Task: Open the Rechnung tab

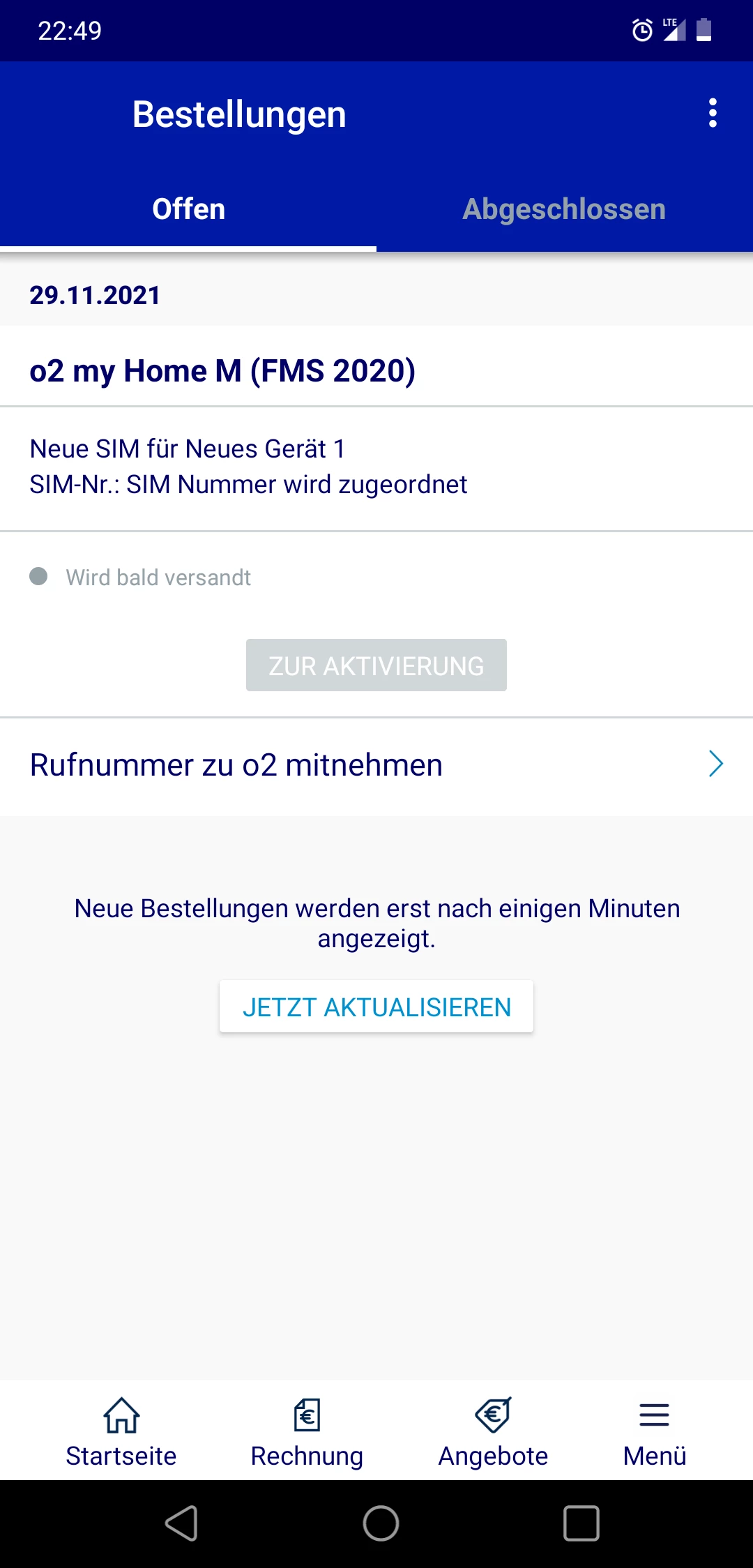Action: (307, 1431)
